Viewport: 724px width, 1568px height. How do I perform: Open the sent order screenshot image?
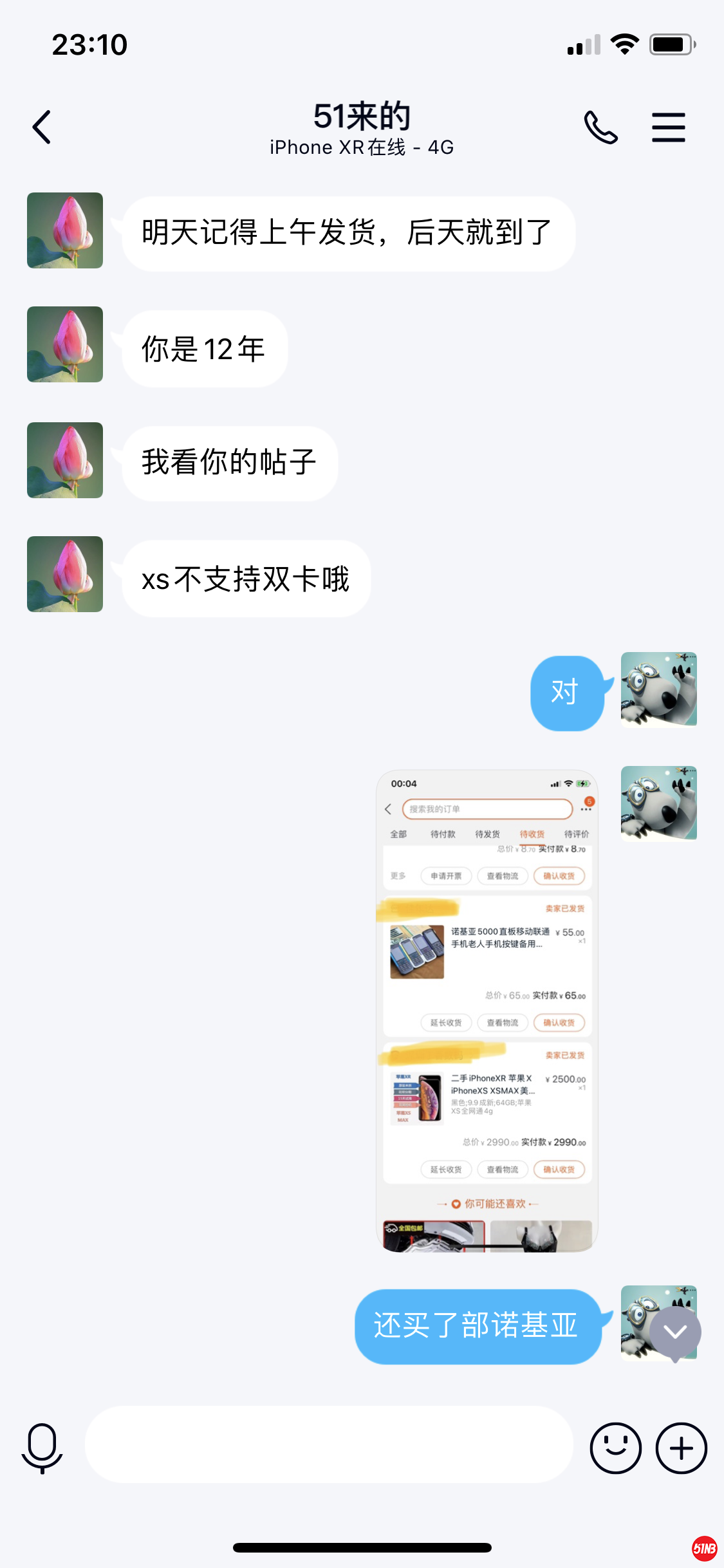click(487, 1011)
